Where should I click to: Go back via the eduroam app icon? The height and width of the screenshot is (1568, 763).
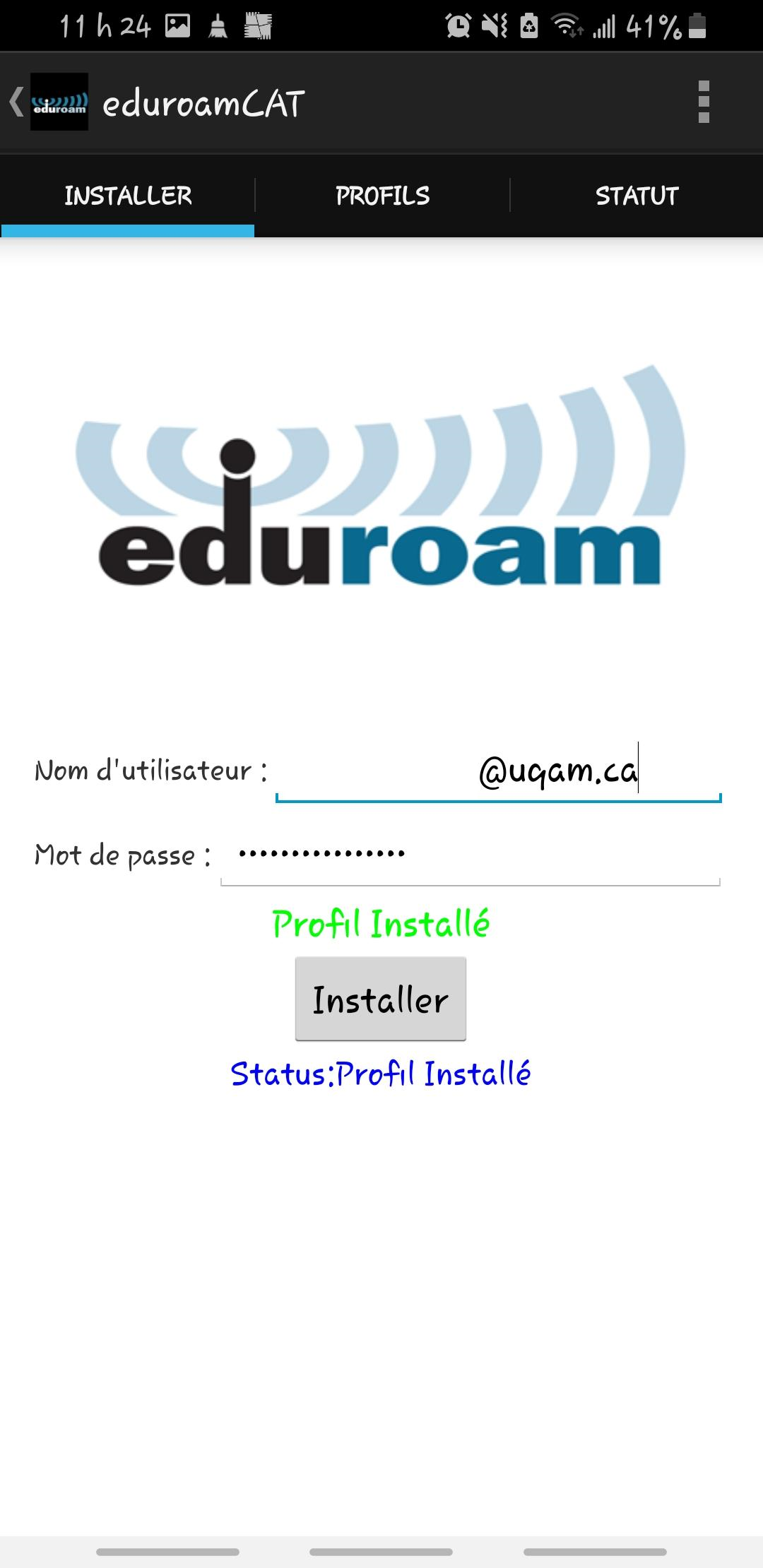(49, 102)
